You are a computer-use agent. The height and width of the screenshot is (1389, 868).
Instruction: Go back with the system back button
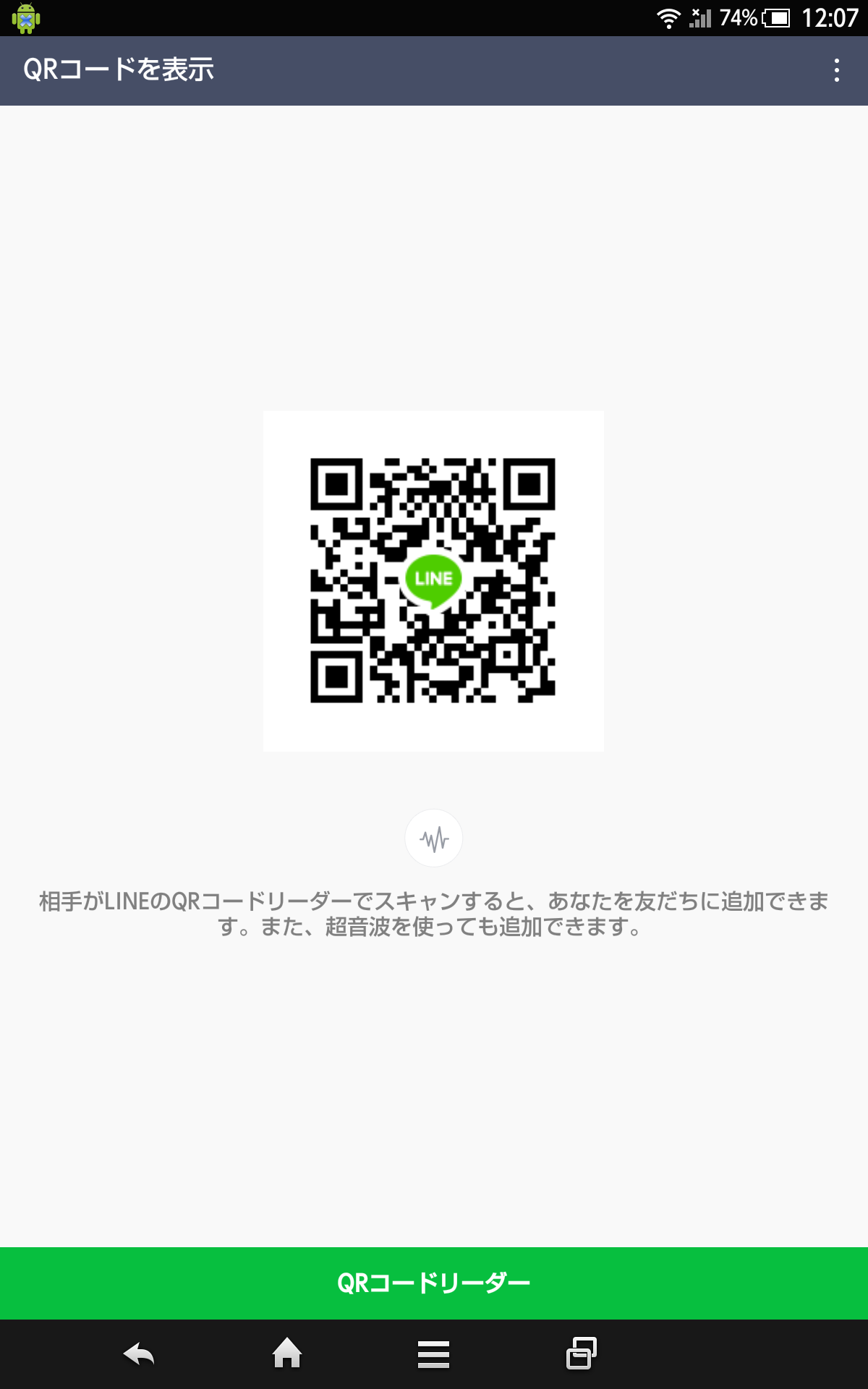[139, 1354]
